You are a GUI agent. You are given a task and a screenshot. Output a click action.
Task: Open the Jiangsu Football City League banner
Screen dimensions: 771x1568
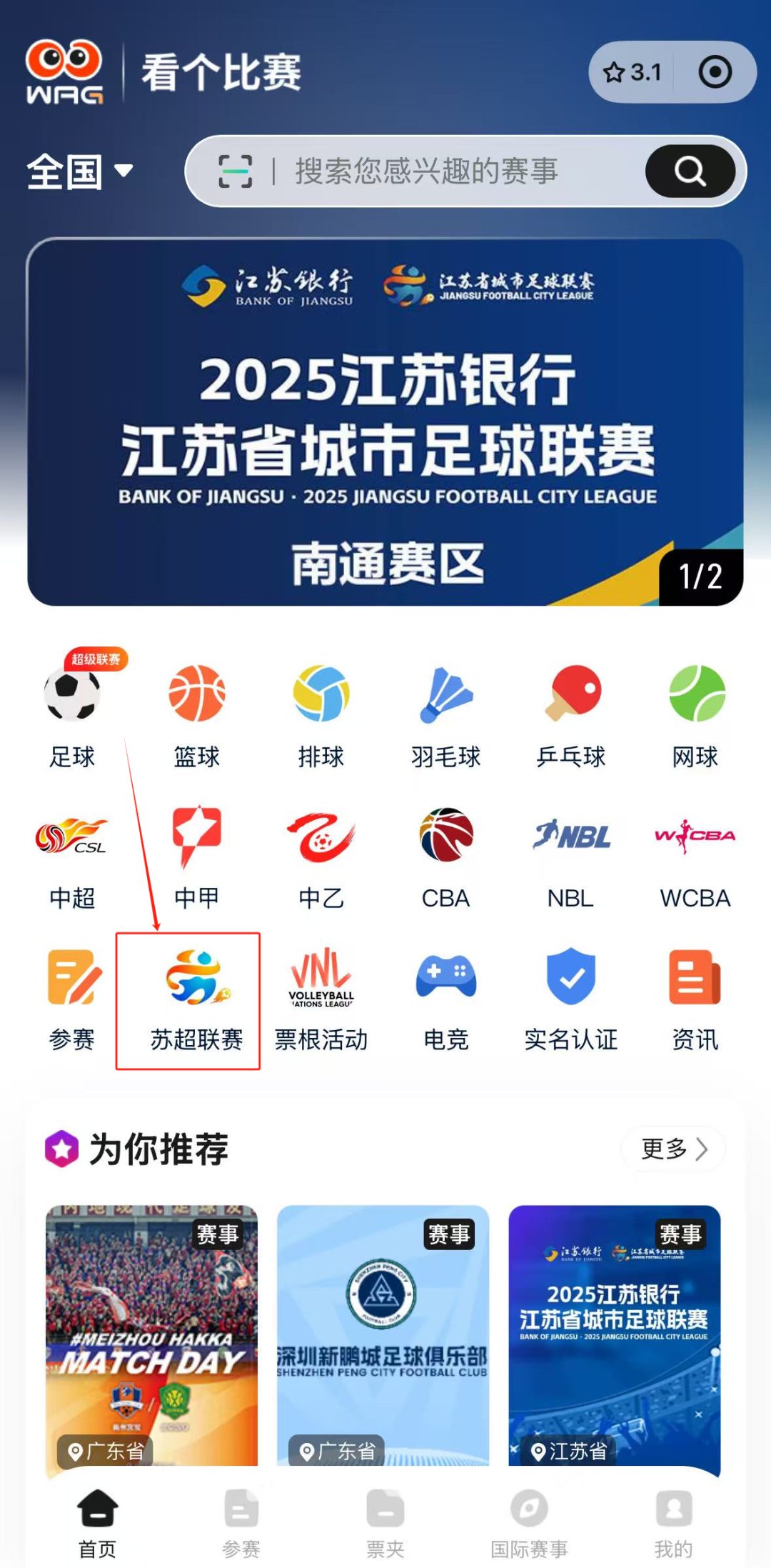(385, 423)
